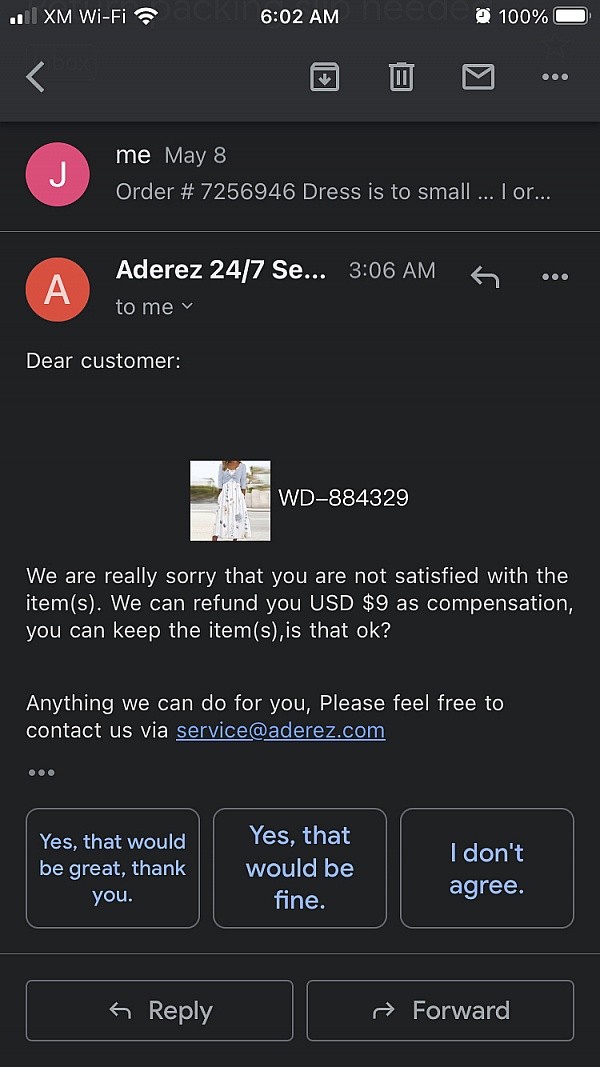Expand the 'to me' recipient details
Viewport: 600px width, 1067px height.
pyautogui.click(x=154, y=307)
